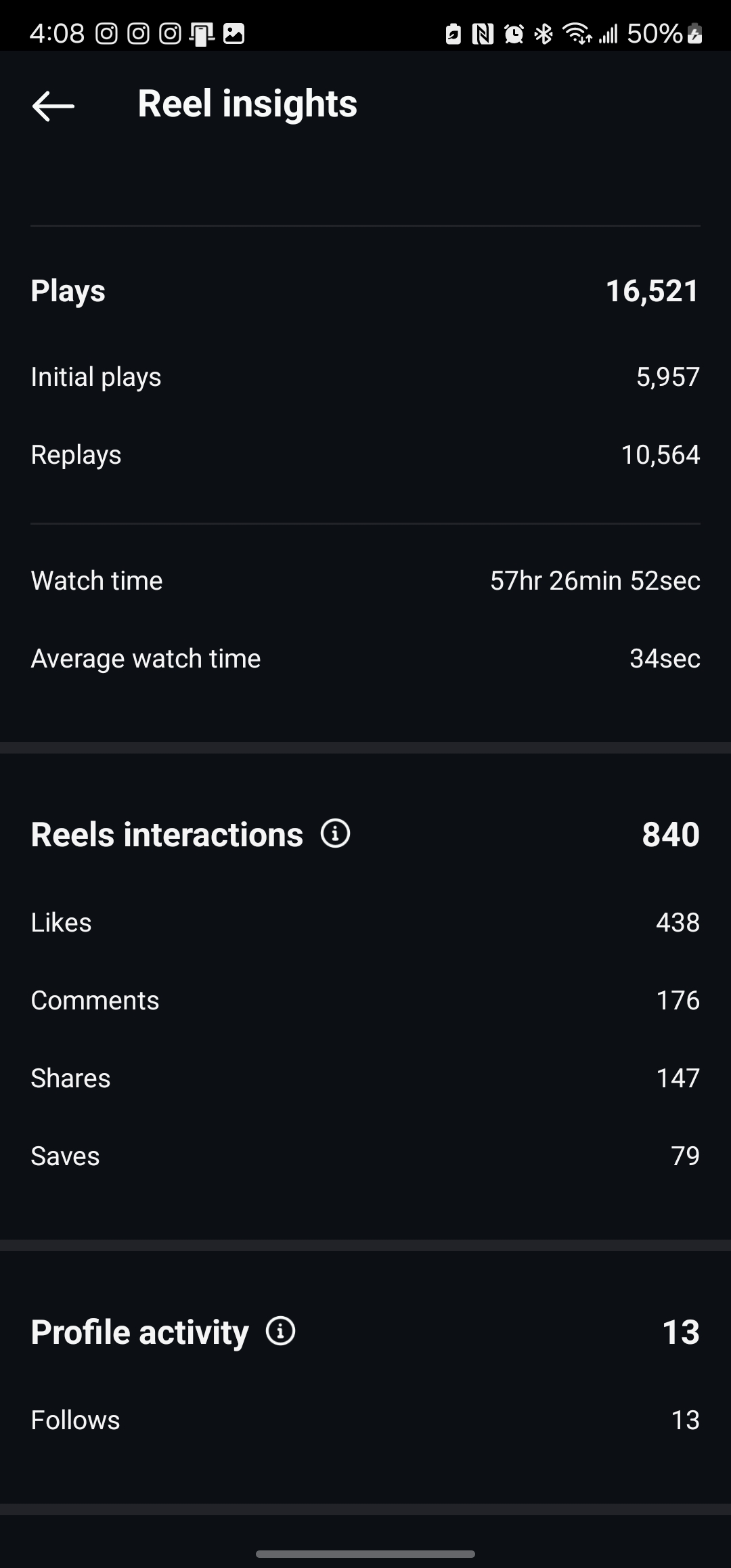Tap info icon next to Profile activity
This screenshot has height=1568, width=731.
tap(280, 1330)
